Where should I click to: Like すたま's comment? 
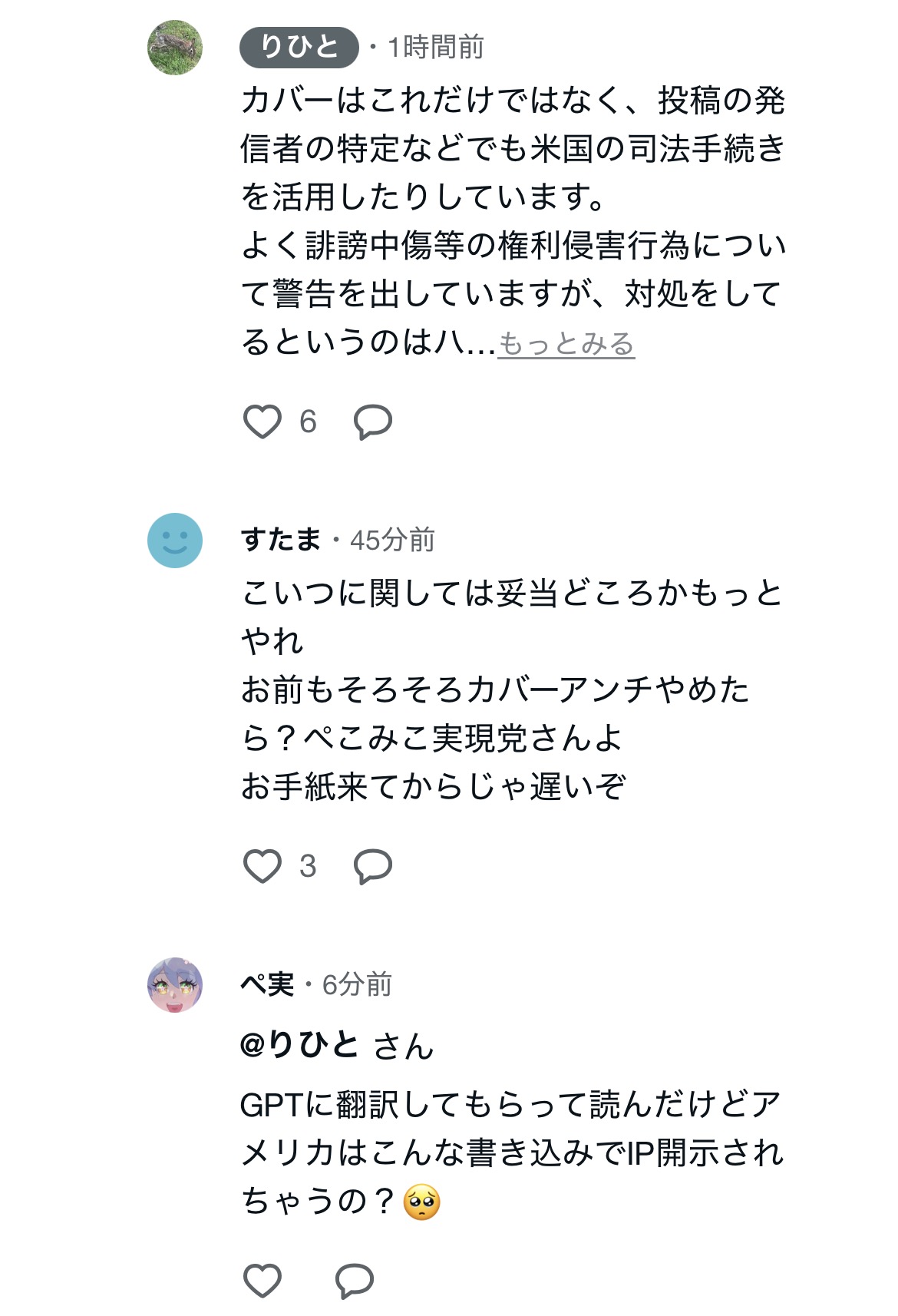[x=262, y=866]
